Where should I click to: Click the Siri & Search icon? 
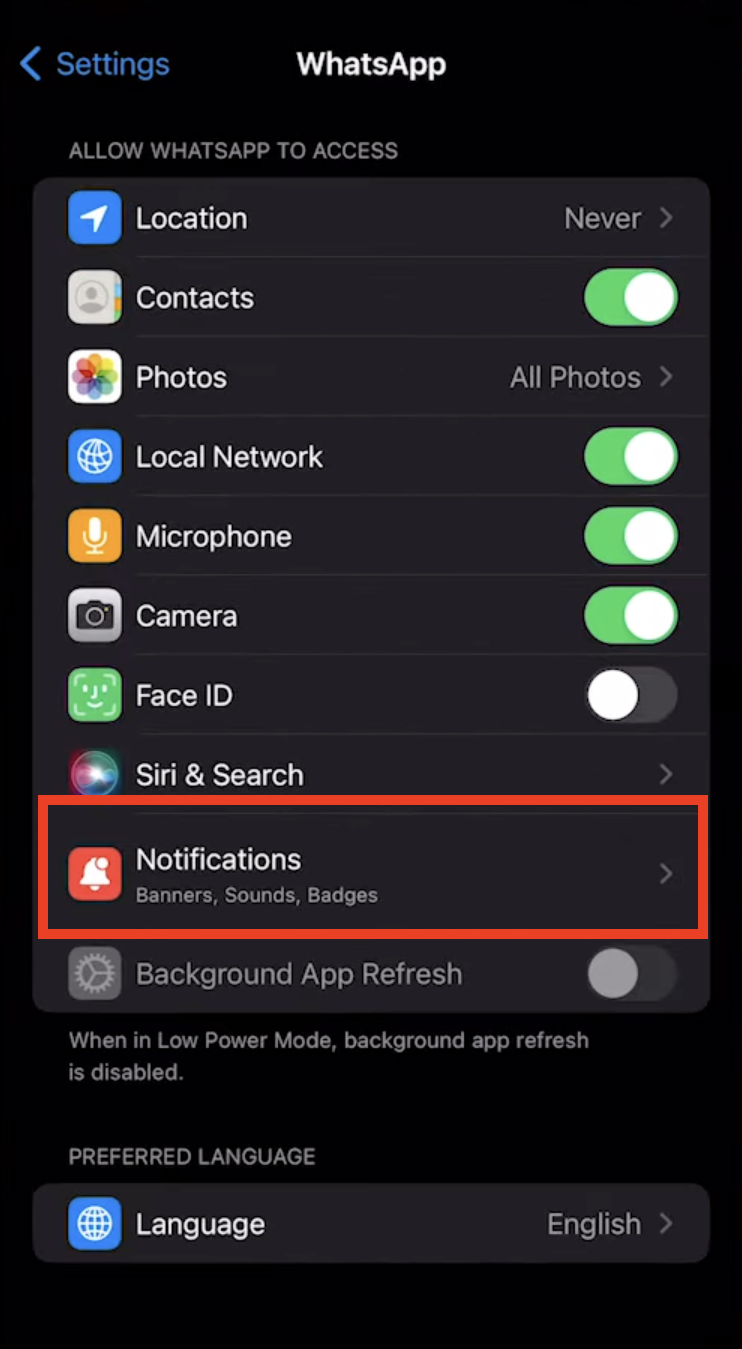(93, 774)
